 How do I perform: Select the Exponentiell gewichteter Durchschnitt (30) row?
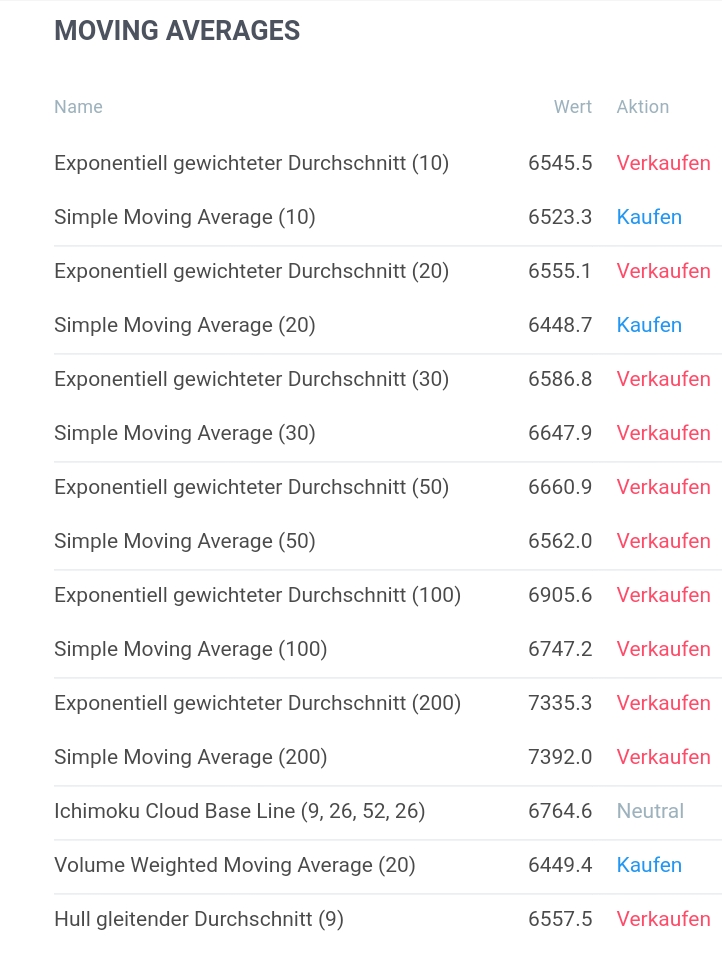(251, 379)
